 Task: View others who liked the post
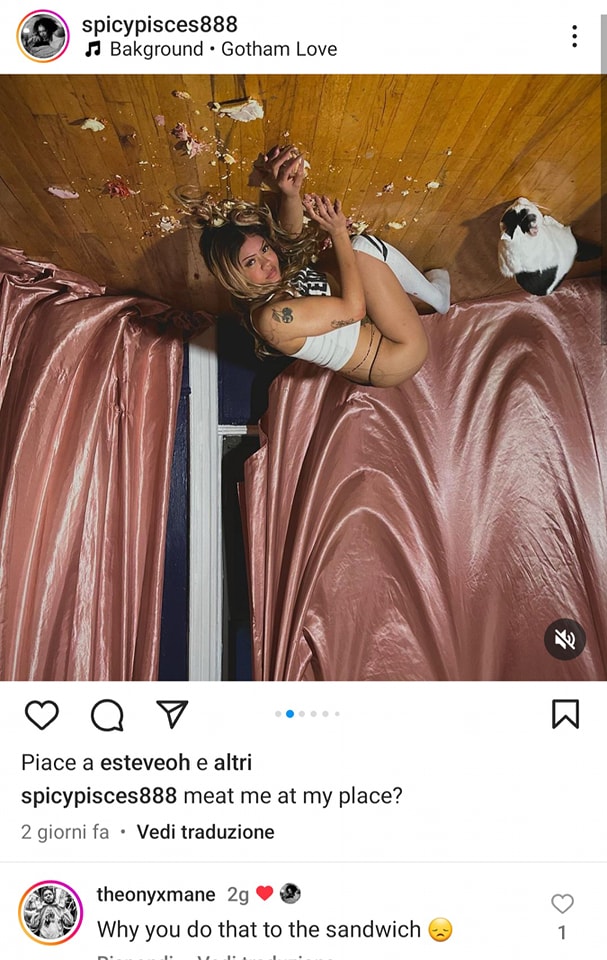coord(233,763)
